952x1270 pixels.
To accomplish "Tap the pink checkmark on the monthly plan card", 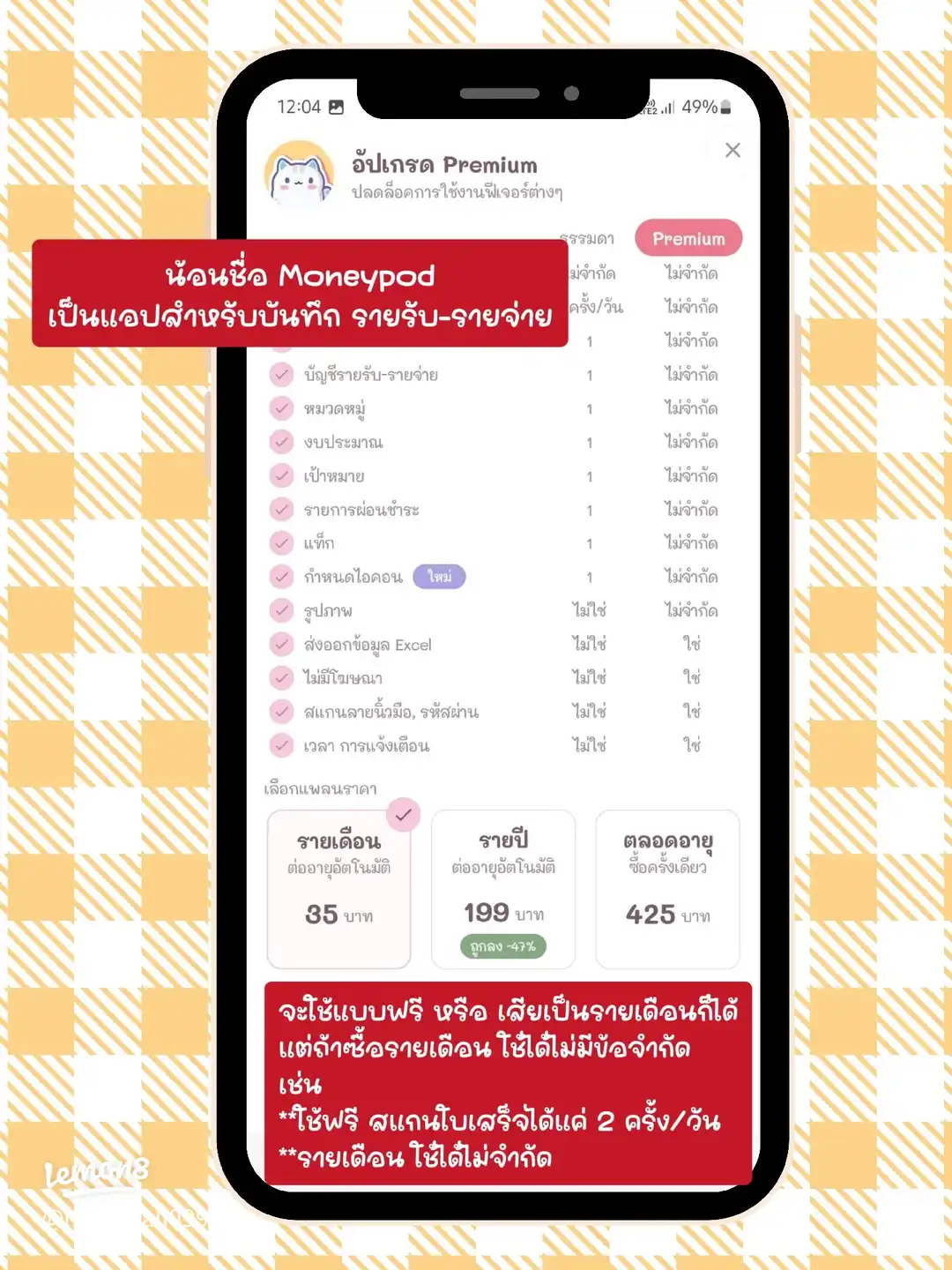I will [403, 816].
